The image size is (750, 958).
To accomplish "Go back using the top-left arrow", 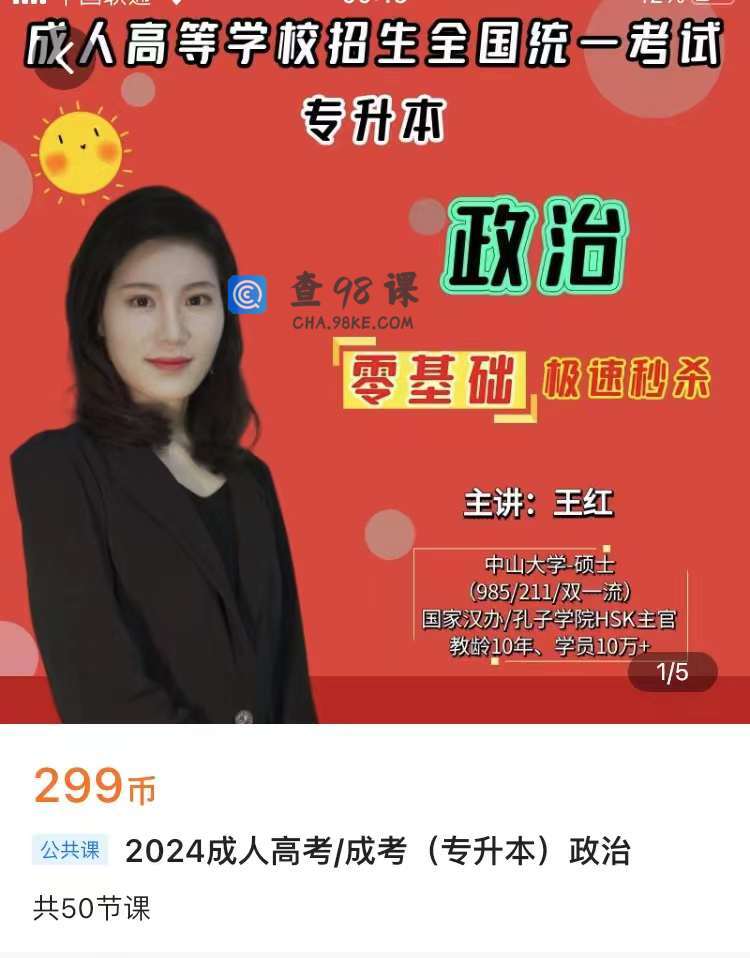I will (64, 57).
